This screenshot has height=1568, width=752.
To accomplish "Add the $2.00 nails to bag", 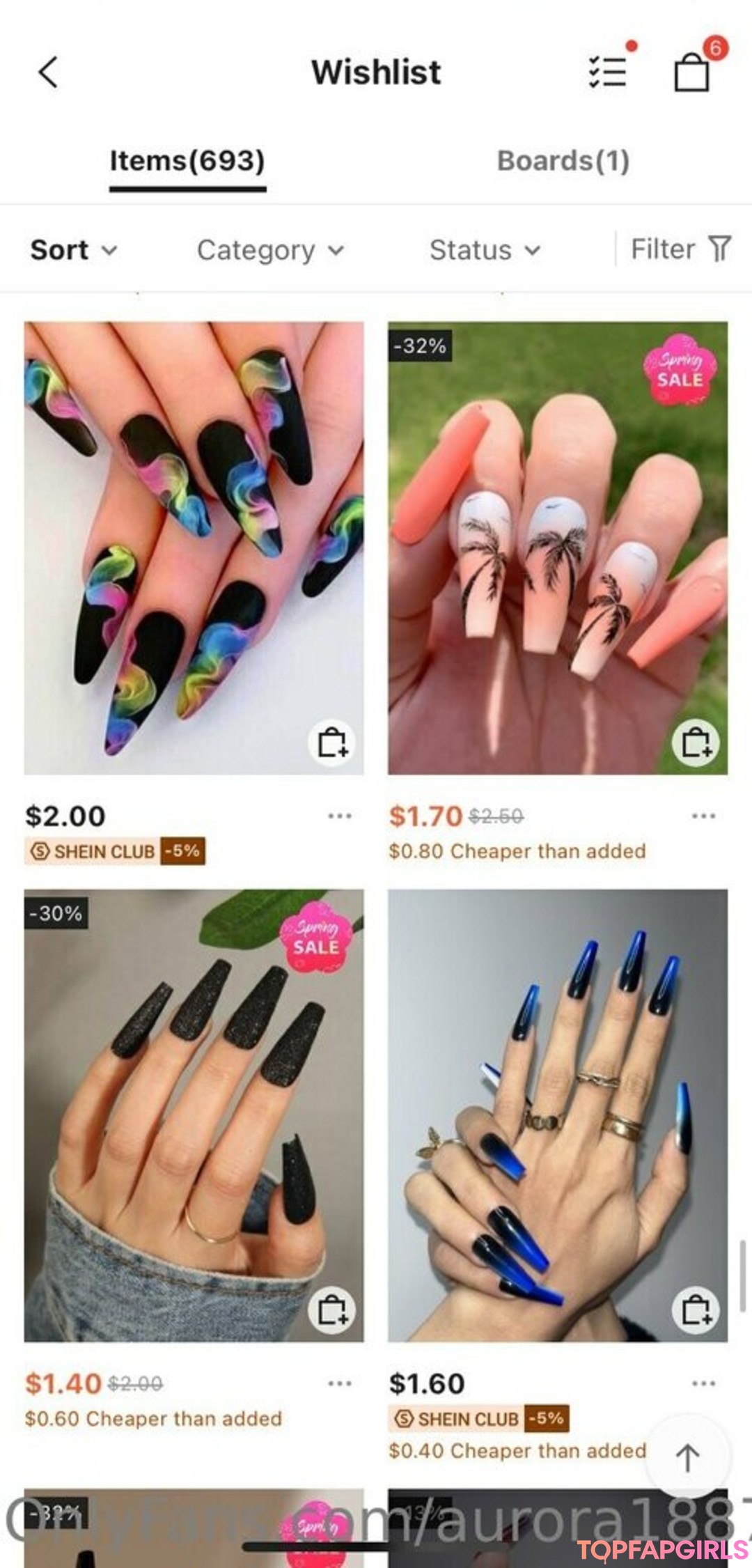I will (332, 743).
